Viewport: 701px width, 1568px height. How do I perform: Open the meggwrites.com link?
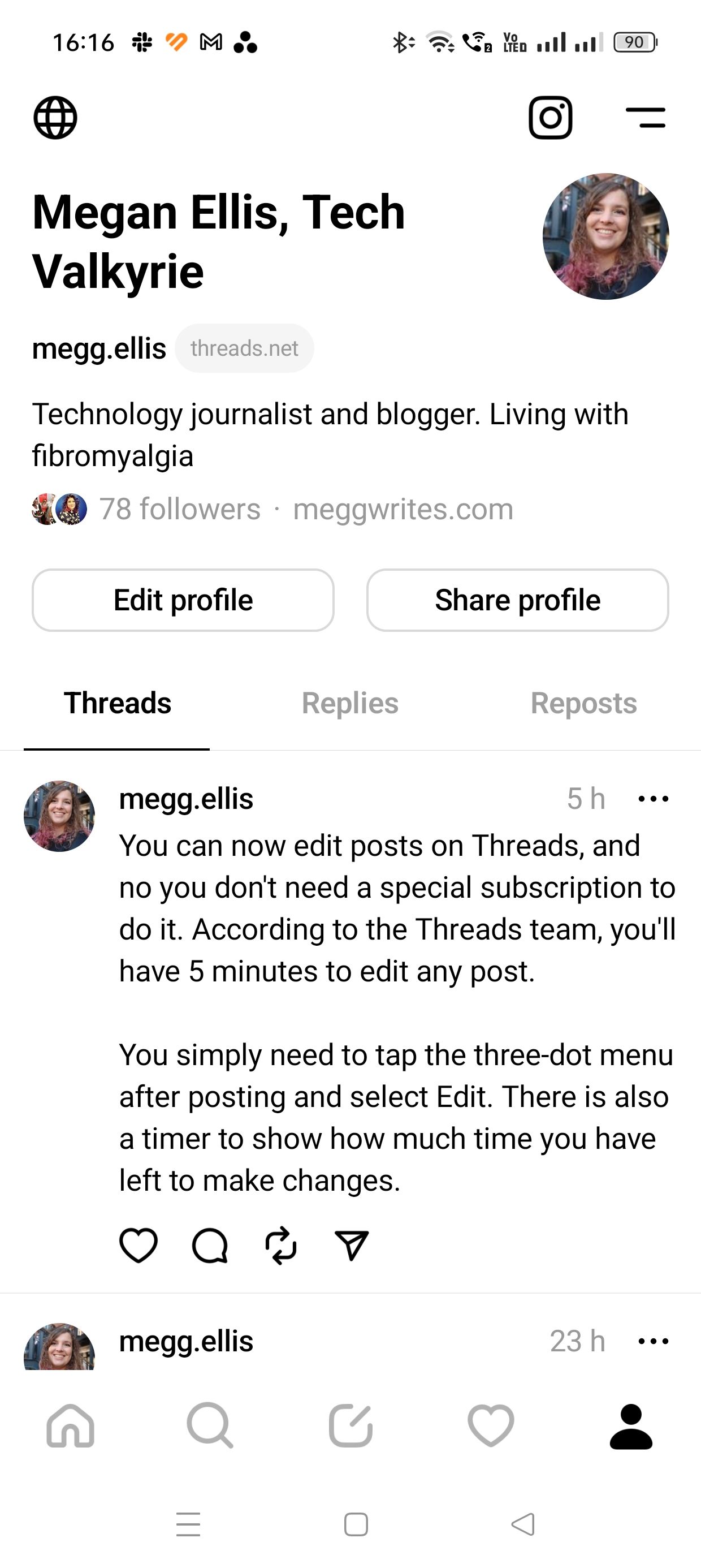403,509
